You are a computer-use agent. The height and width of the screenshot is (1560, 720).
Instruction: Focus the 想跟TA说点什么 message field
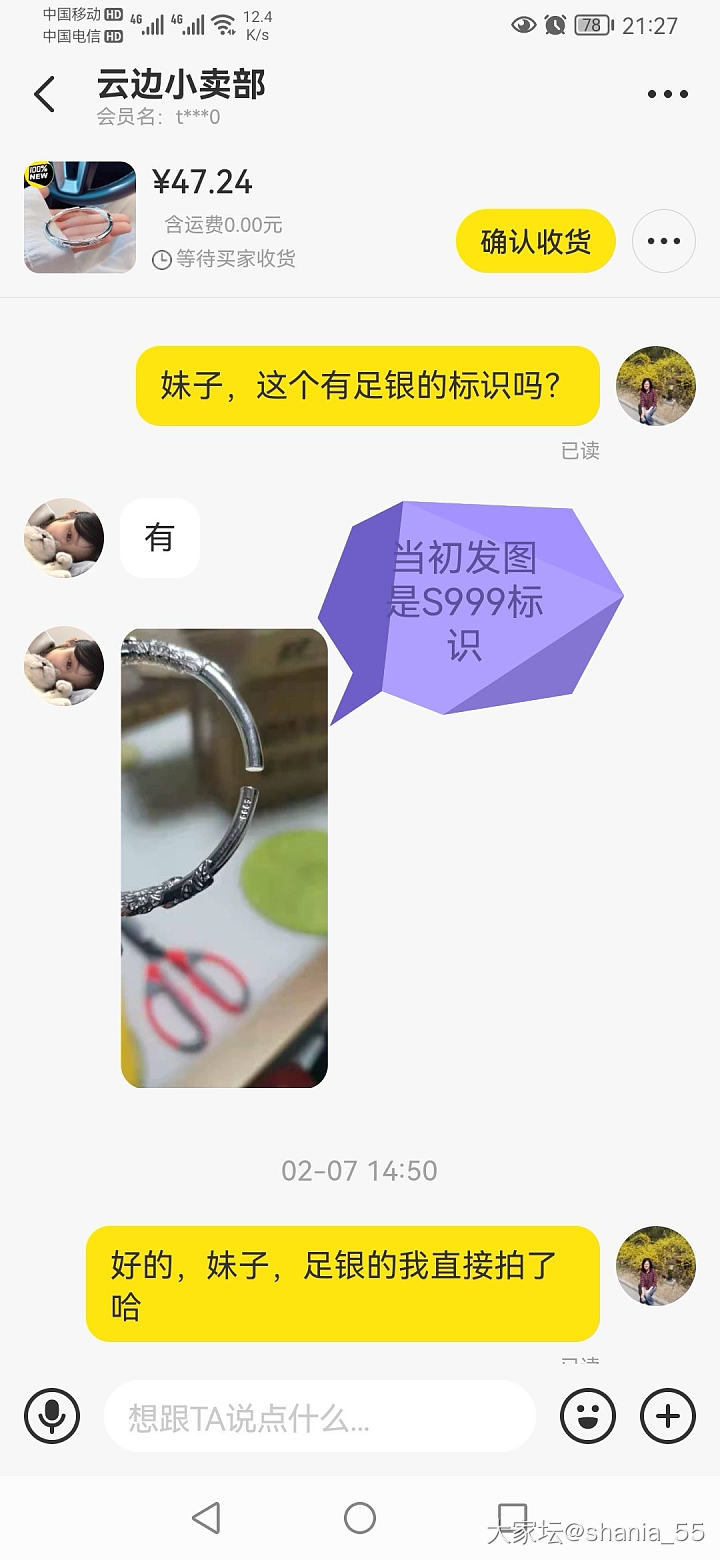320,1416
